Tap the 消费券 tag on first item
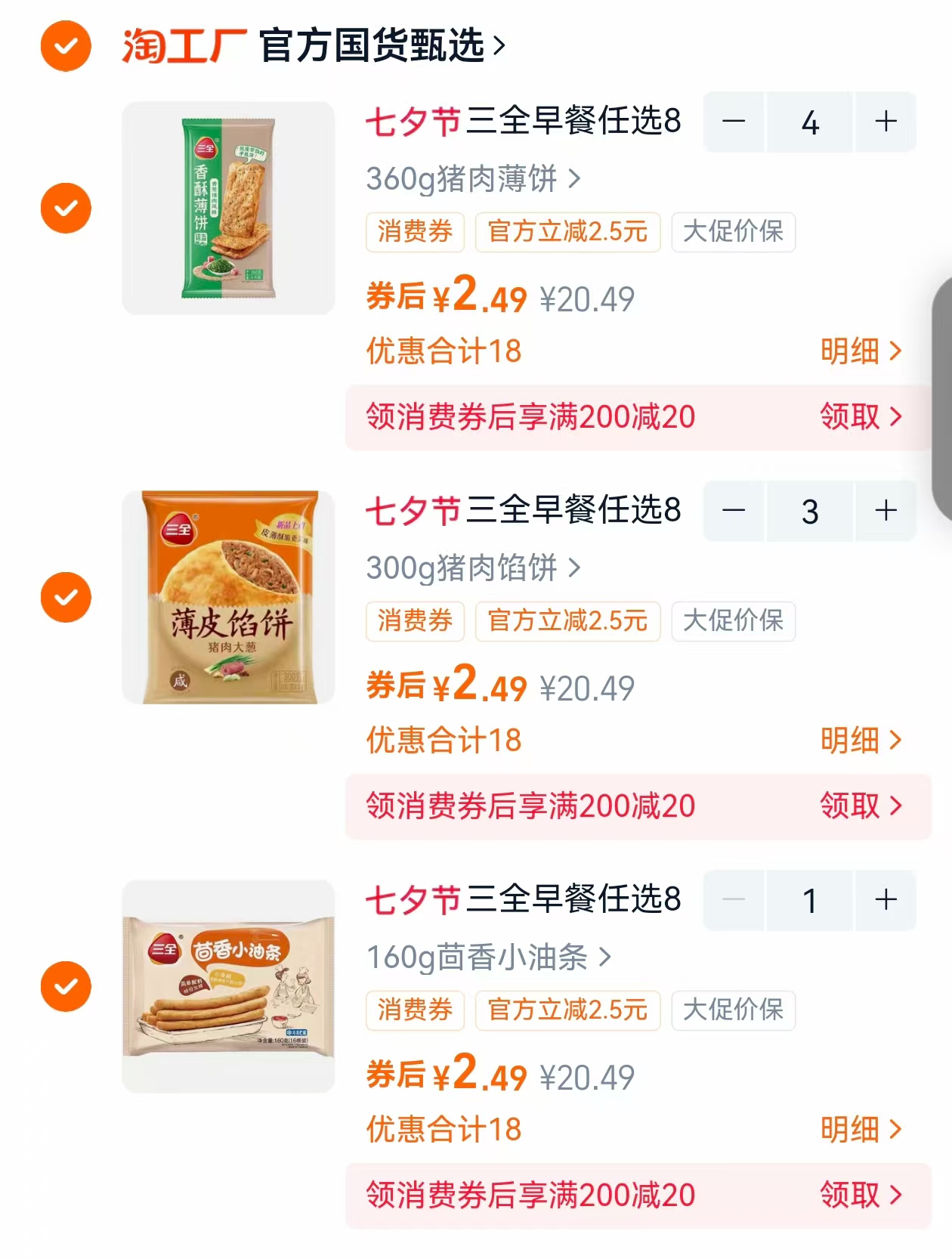This screenshot has height=1259, width=952. (x=414, y=233)
